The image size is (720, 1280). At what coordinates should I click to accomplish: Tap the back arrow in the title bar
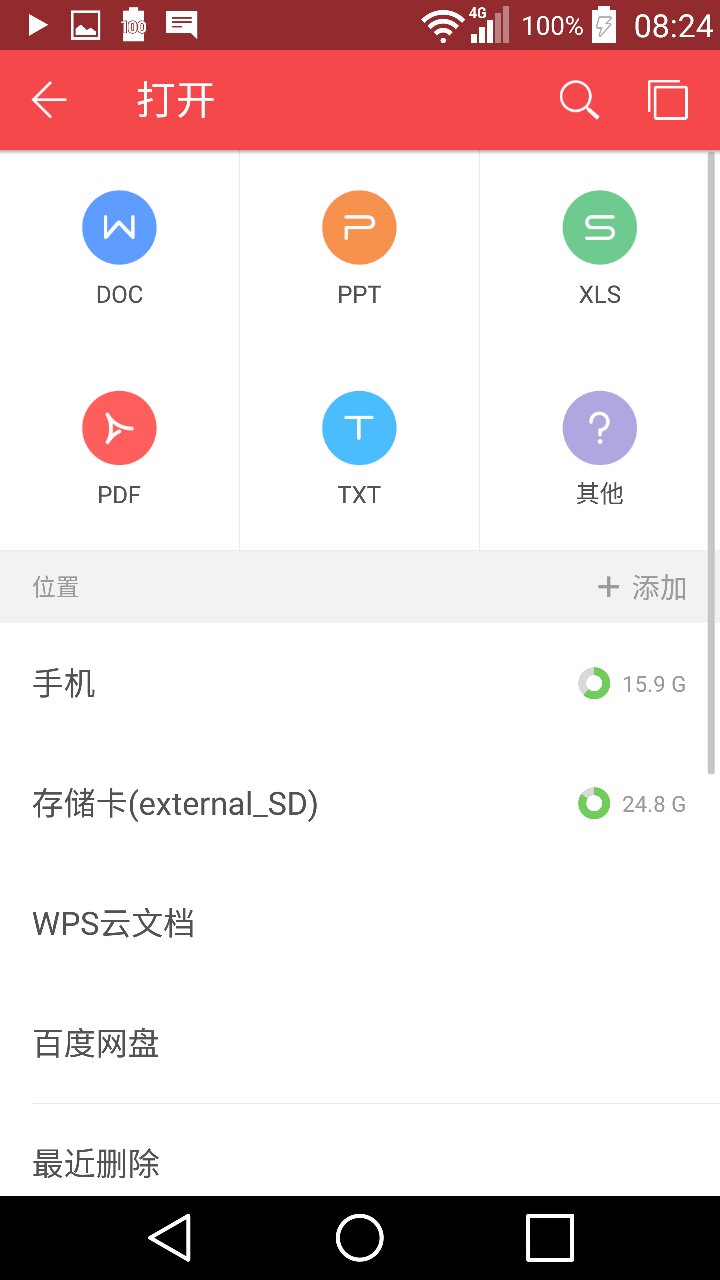(x=49, y=100)
